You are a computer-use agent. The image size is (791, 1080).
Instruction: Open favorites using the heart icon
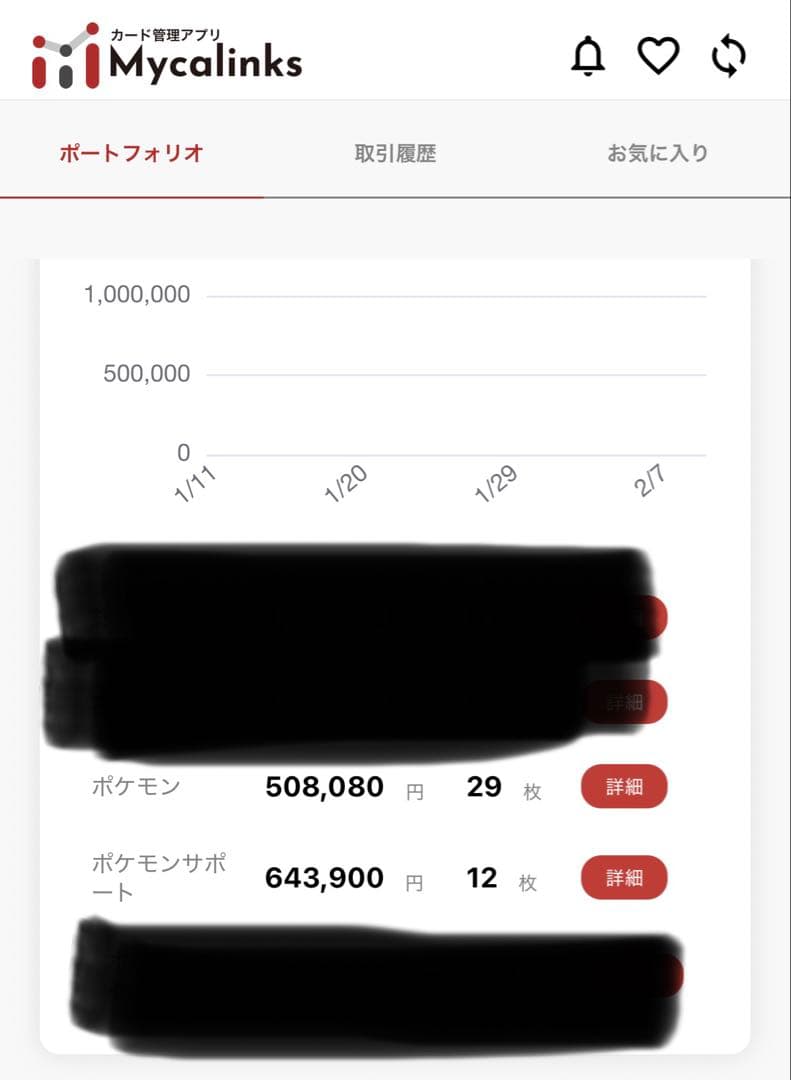coord(659,57)
